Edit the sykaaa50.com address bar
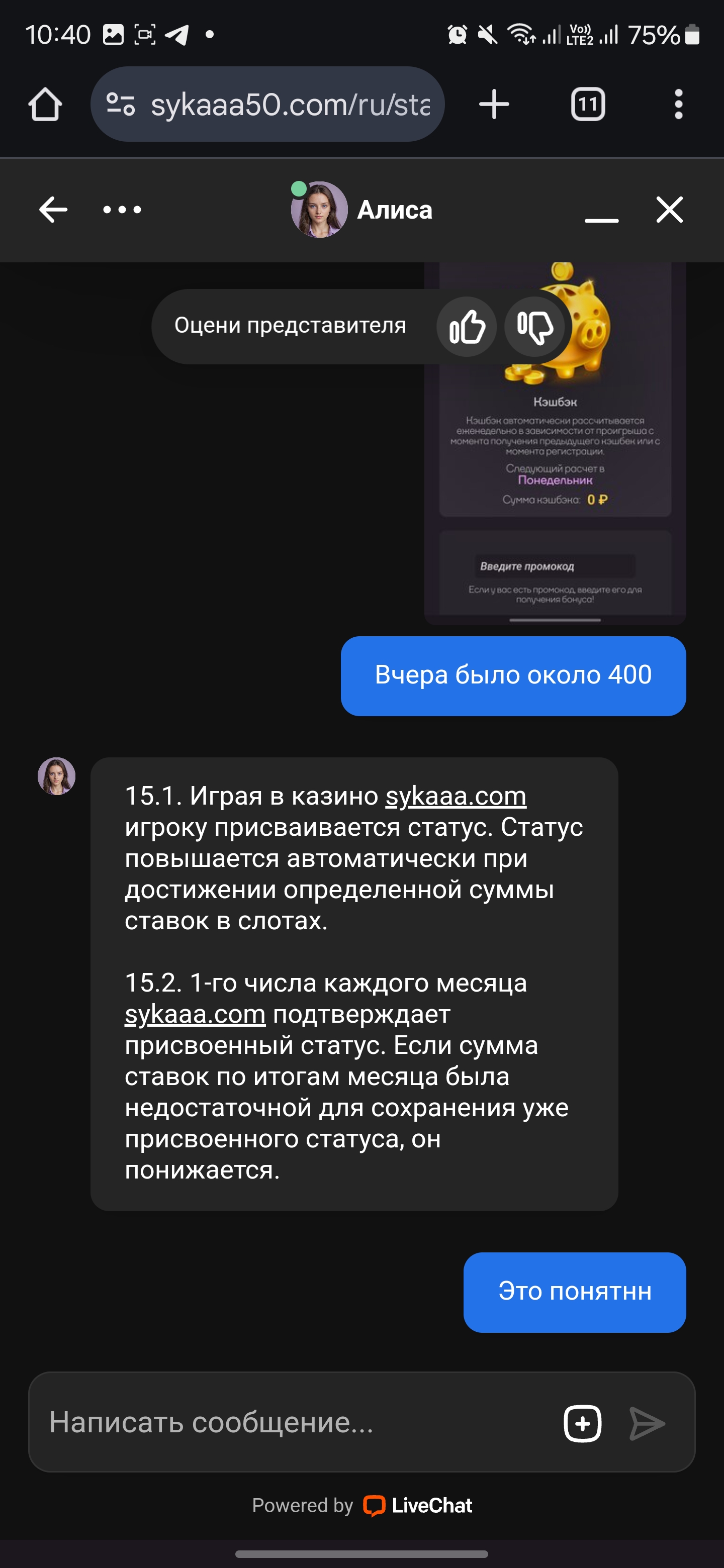This screenshot has width=724, height=1568. [267, 104]
